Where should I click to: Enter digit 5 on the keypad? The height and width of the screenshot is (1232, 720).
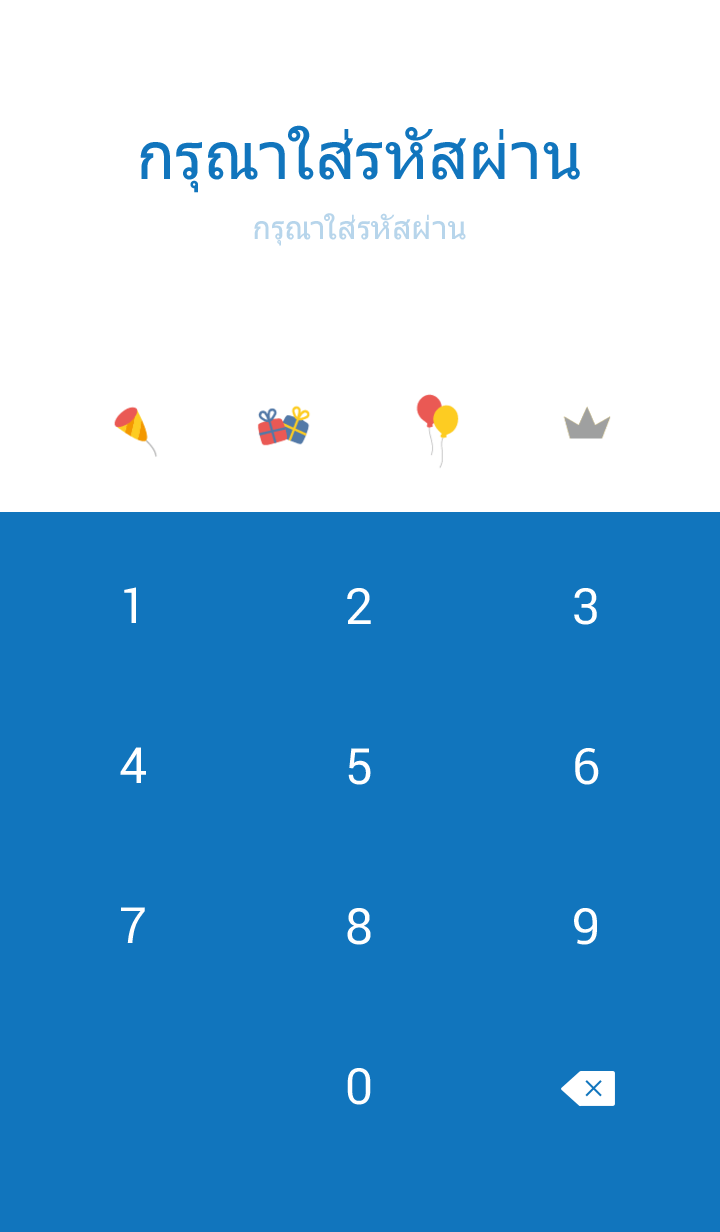pos(359,767)
